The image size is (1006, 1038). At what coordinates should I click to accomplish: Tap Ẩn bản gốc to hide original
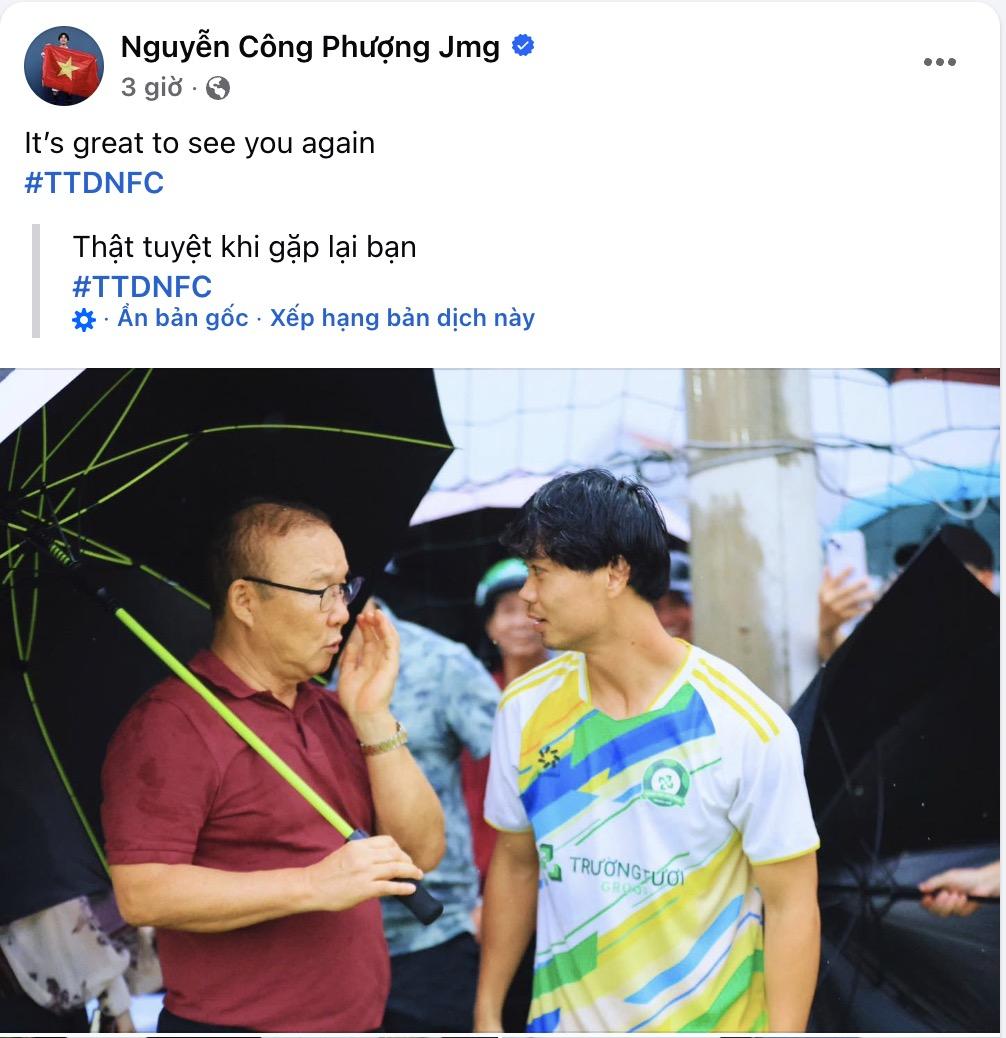point(182,318)
